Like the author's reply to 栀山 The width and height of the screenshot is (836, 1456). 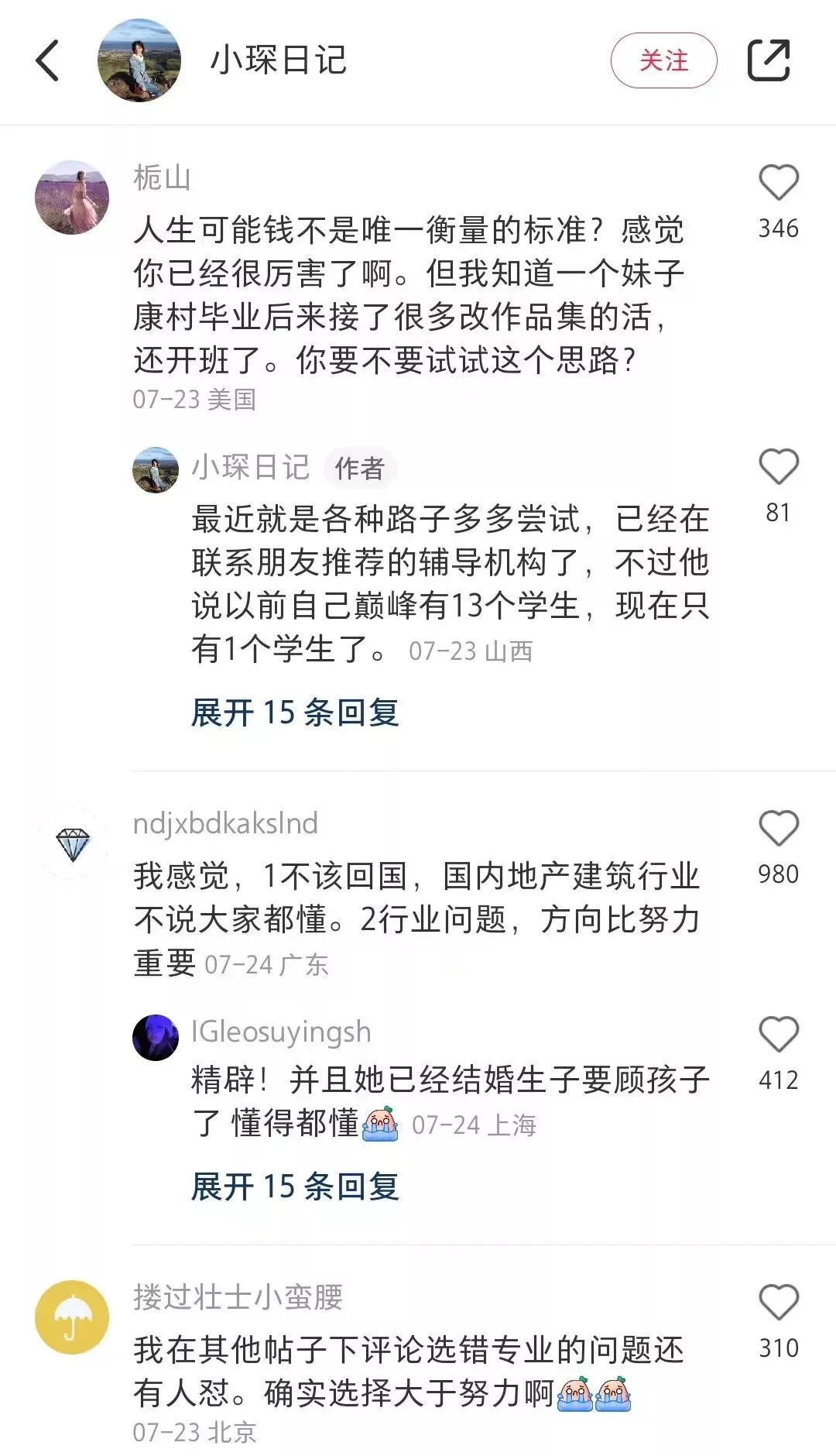pyautogui.click(x=778, y=467)
